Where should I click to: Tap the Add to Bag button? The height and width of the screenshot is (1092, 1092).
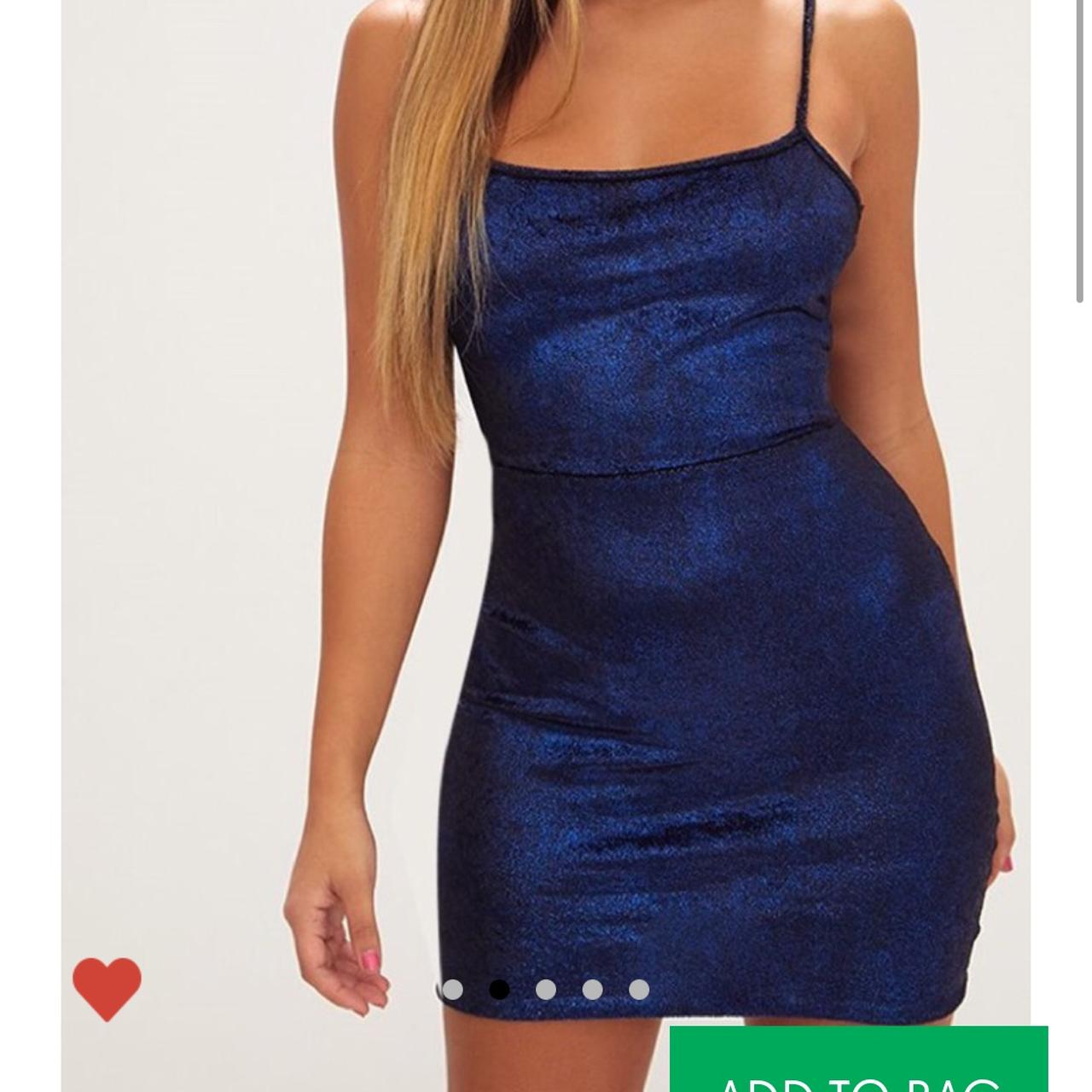tap(858, 1062)
